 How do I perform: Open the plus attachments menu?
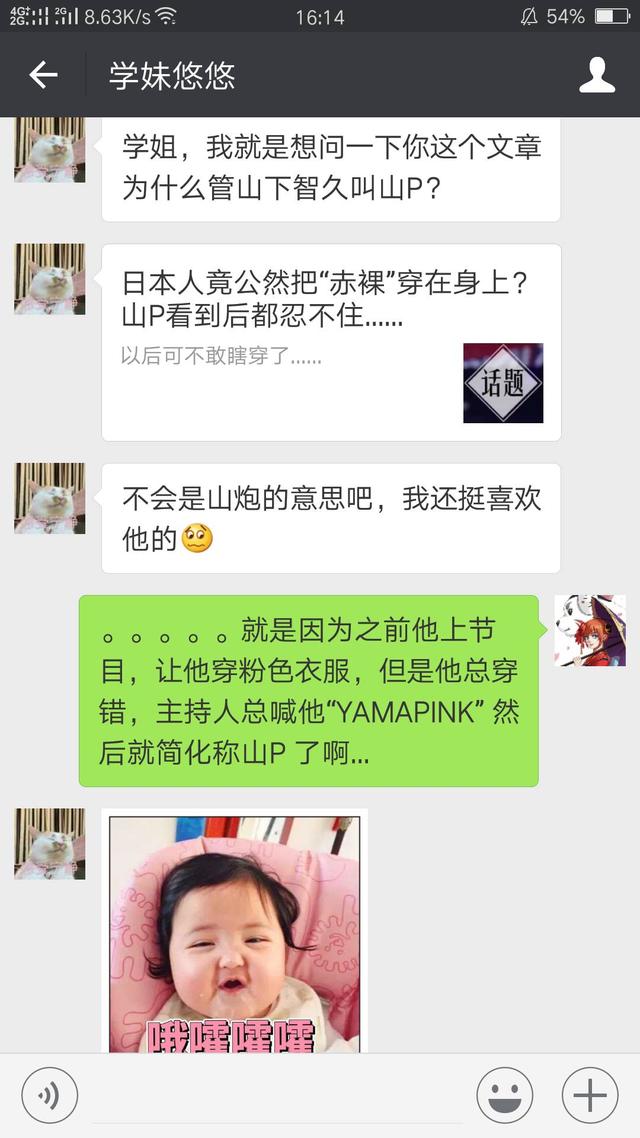tap(590, 1096)
